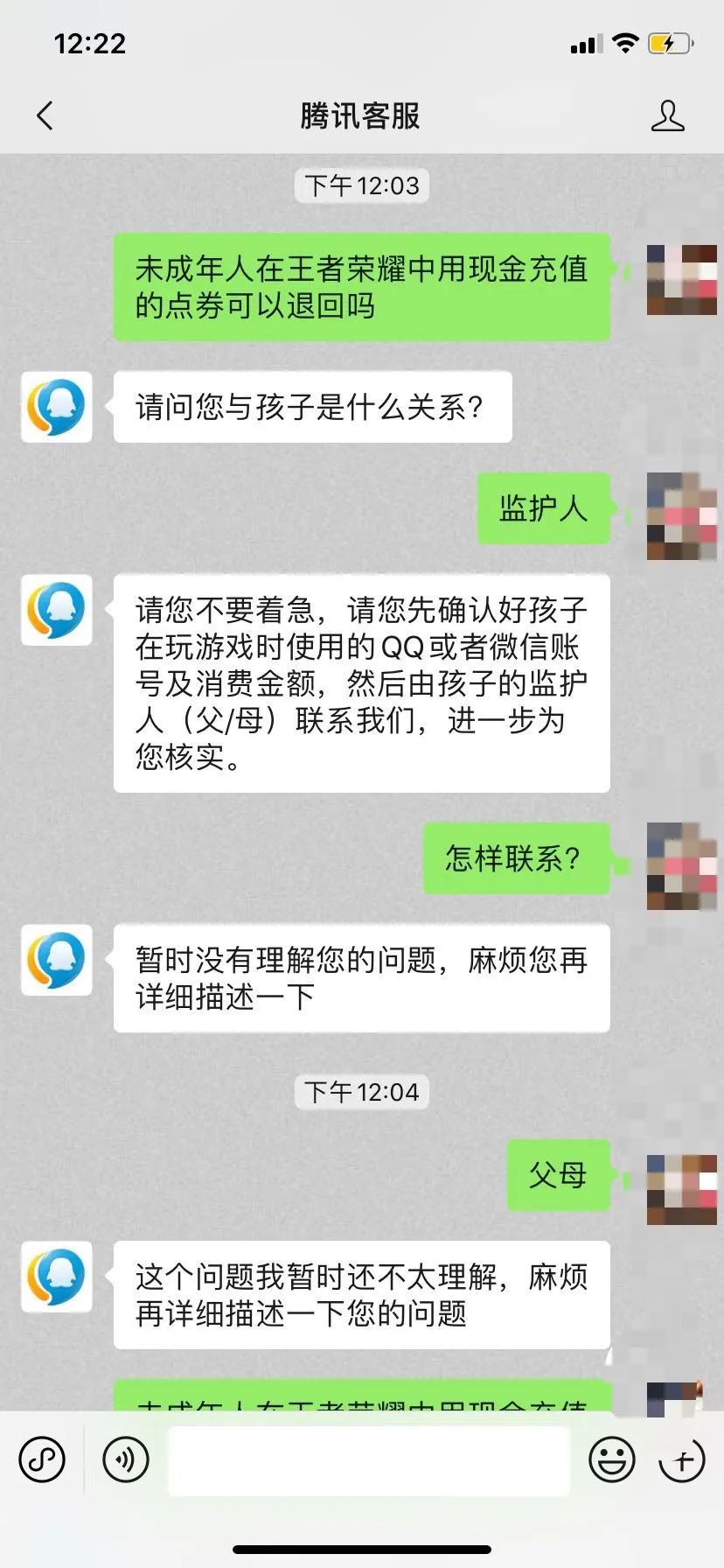Switch to voice message input

pos(126,1459)
